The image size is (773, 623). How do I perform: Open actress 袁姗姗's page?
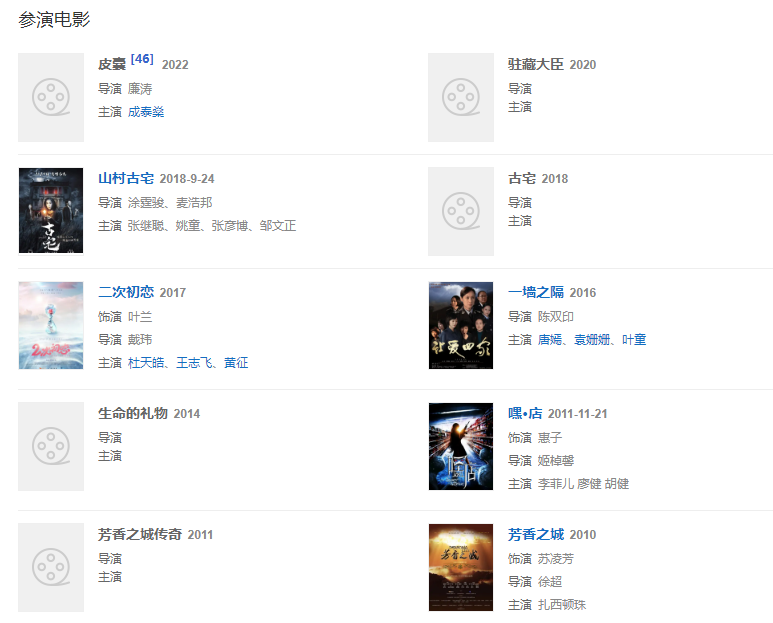pyautogui.click(x=592, y=340)
